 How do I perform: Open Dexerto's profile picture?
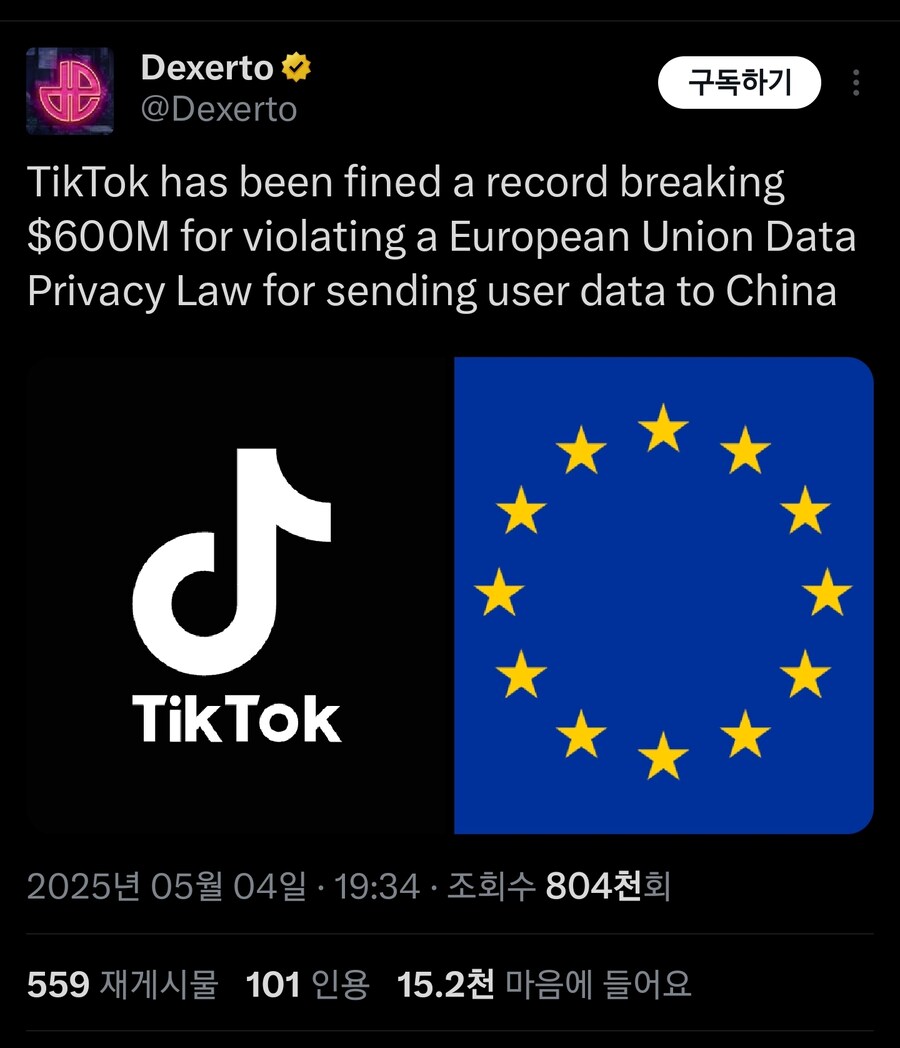(x=70, y=91)
